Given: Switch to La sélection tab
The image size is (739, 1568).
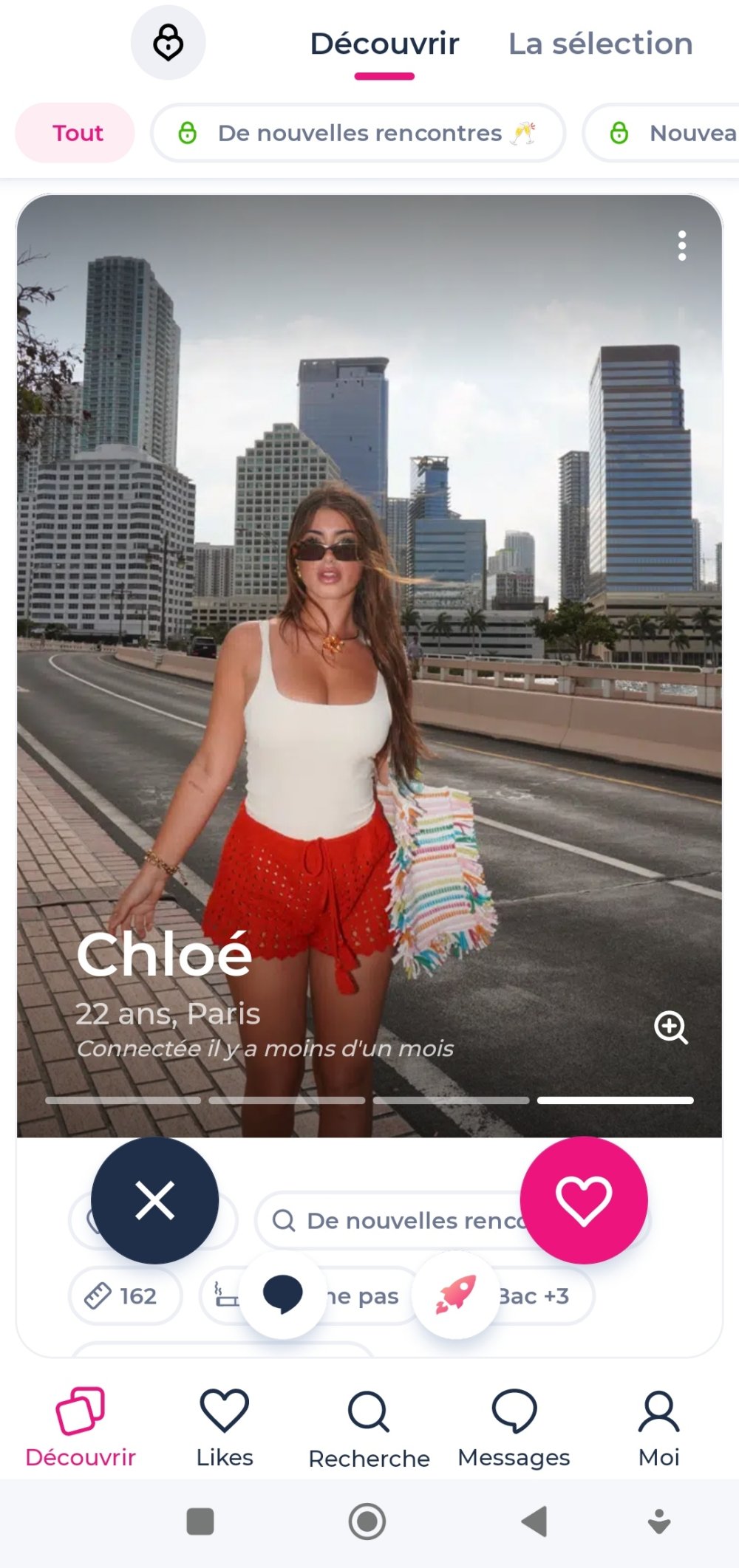Looking at the screenshot, I should click(600, 44).
